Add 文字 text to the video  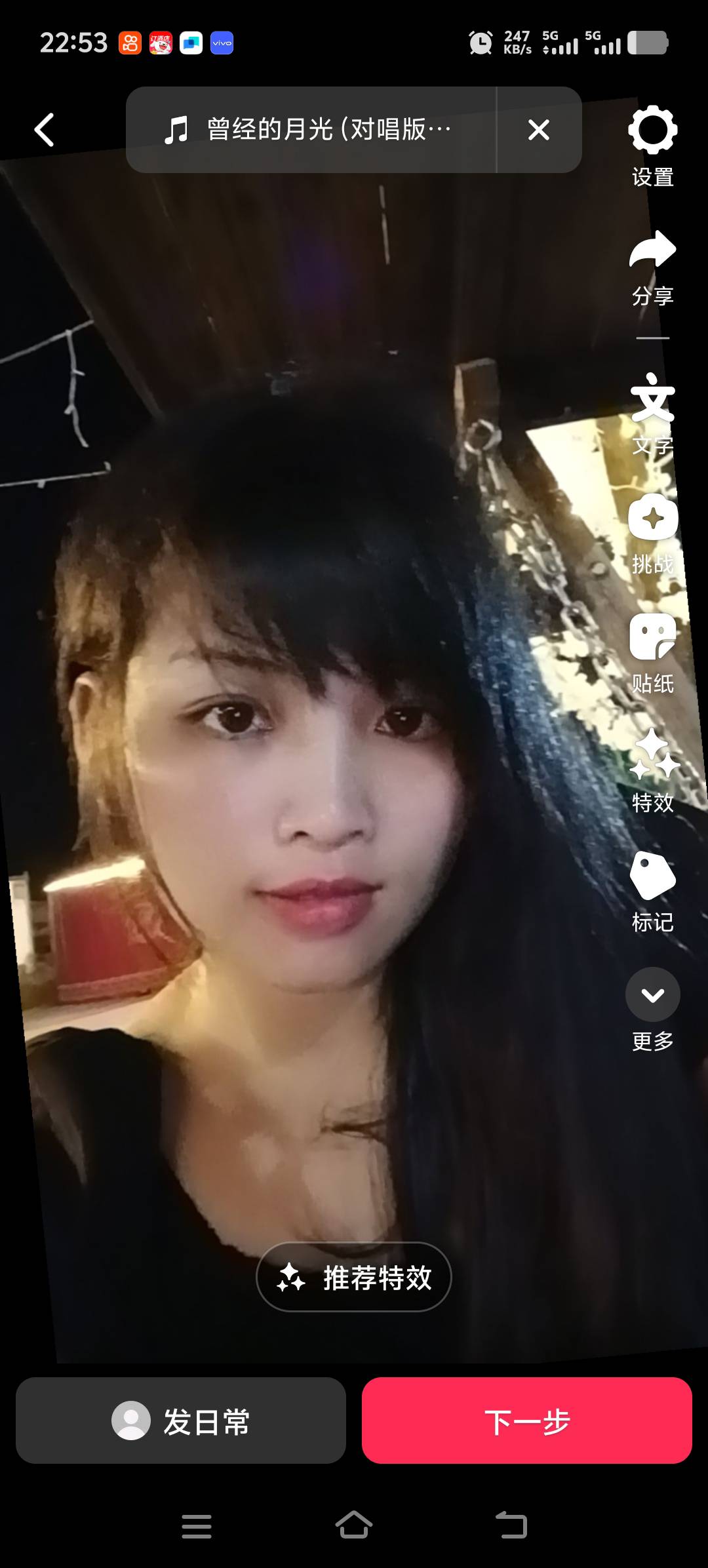pyautogui.click(x=652, y=413)
